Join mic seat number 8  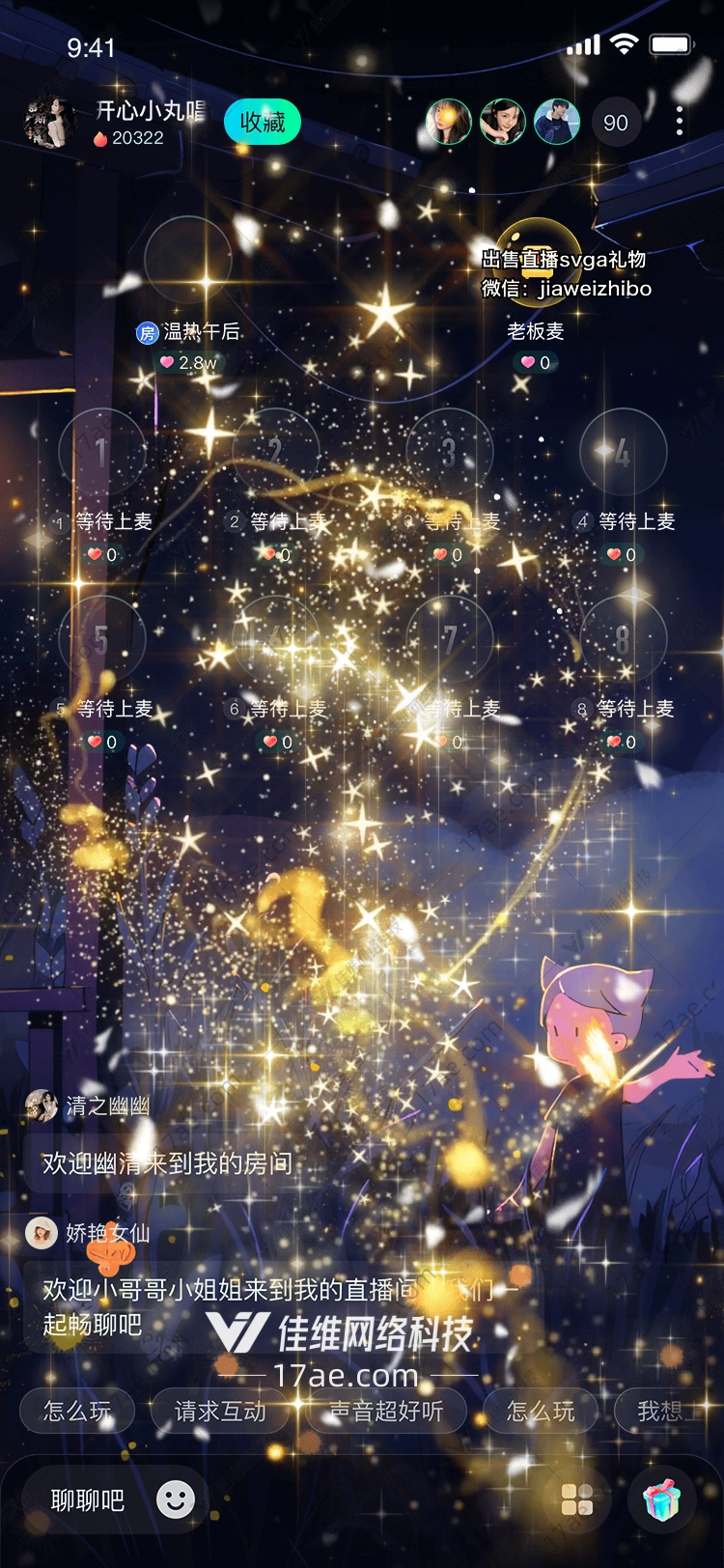[x=623, y=639]
